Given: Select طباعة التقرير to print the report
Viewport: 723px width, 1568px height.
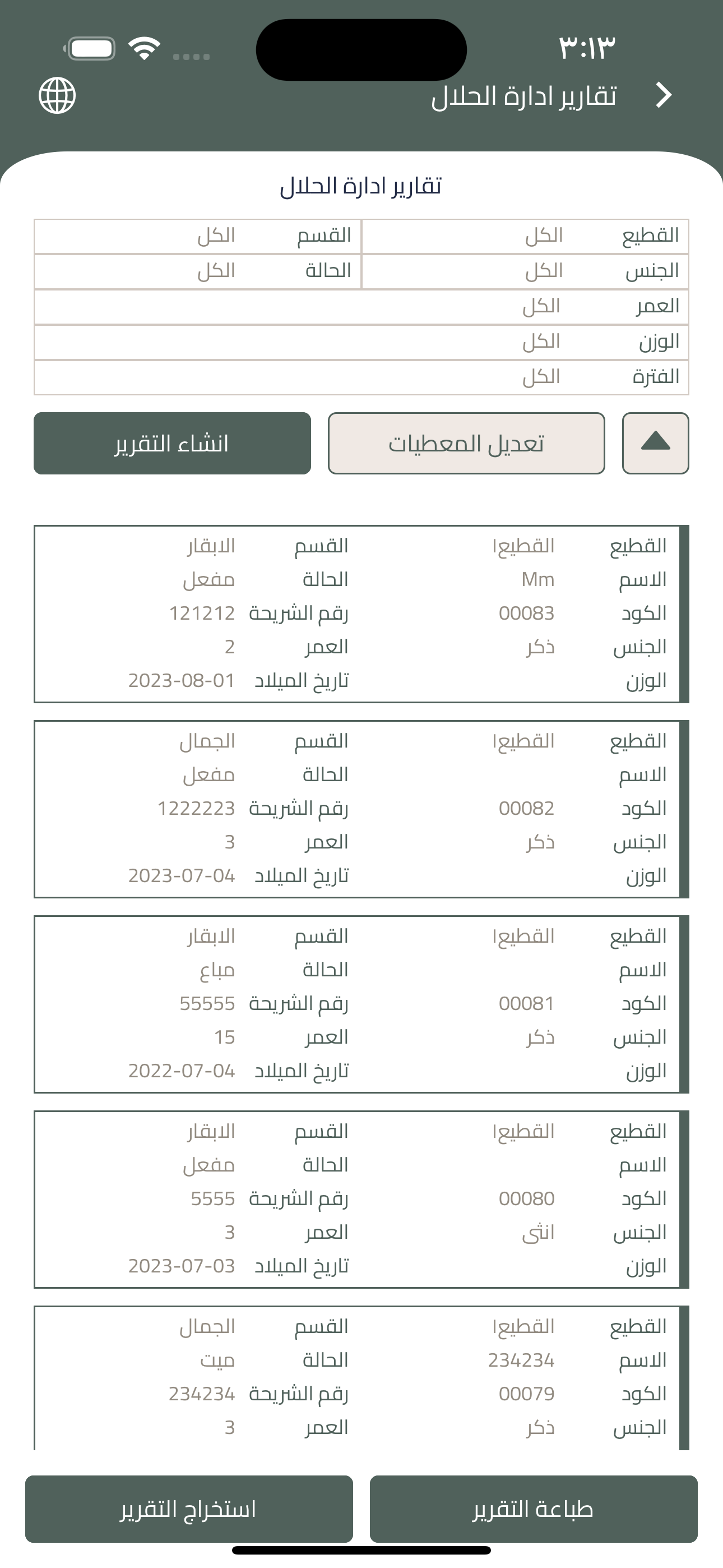Looking at the screenshot, I should [533, 1509].
